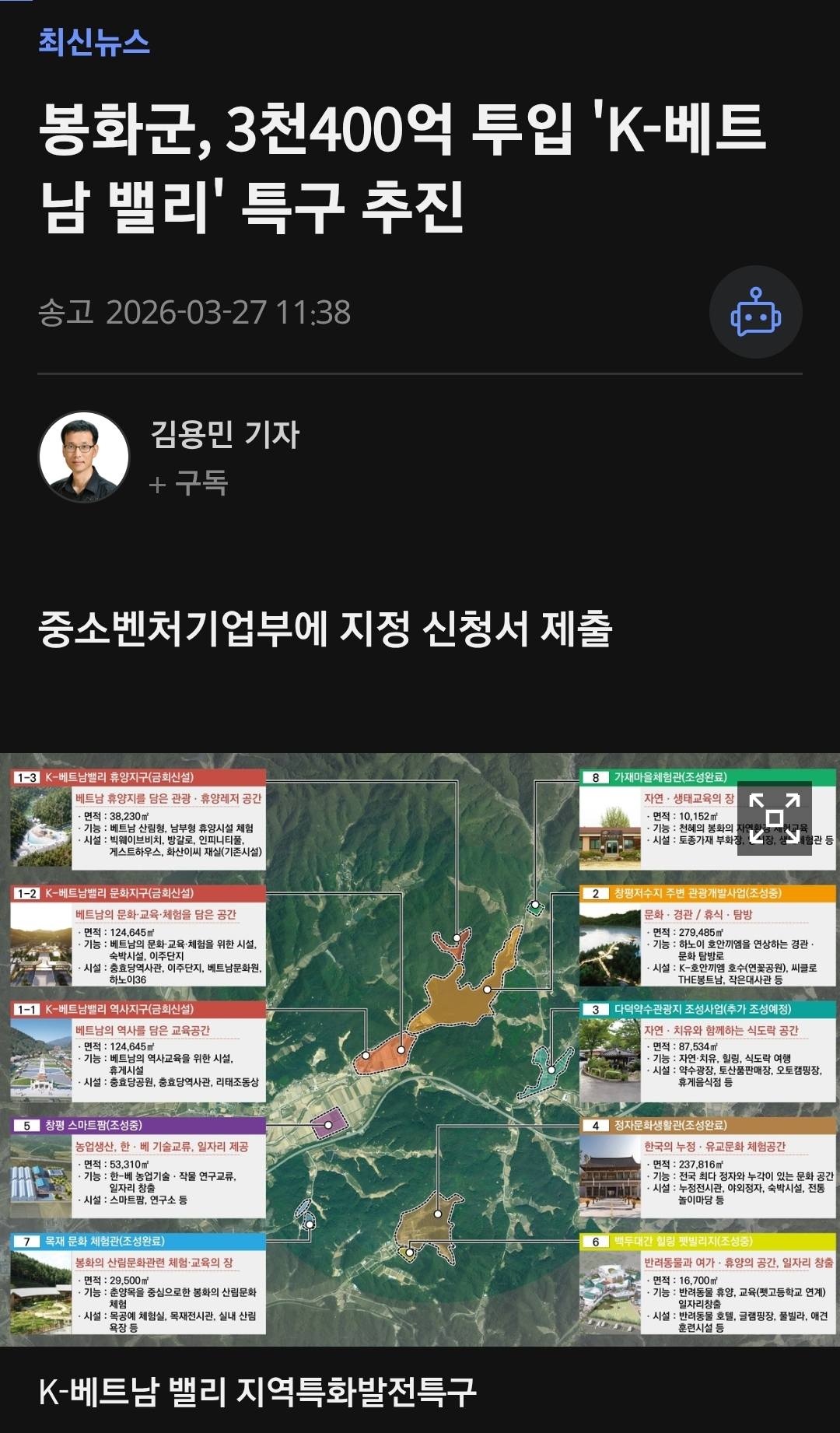Open the K-베트남 밸리 map image
This screenshot has height=1433, width=840.
[x=420, y=1049]
